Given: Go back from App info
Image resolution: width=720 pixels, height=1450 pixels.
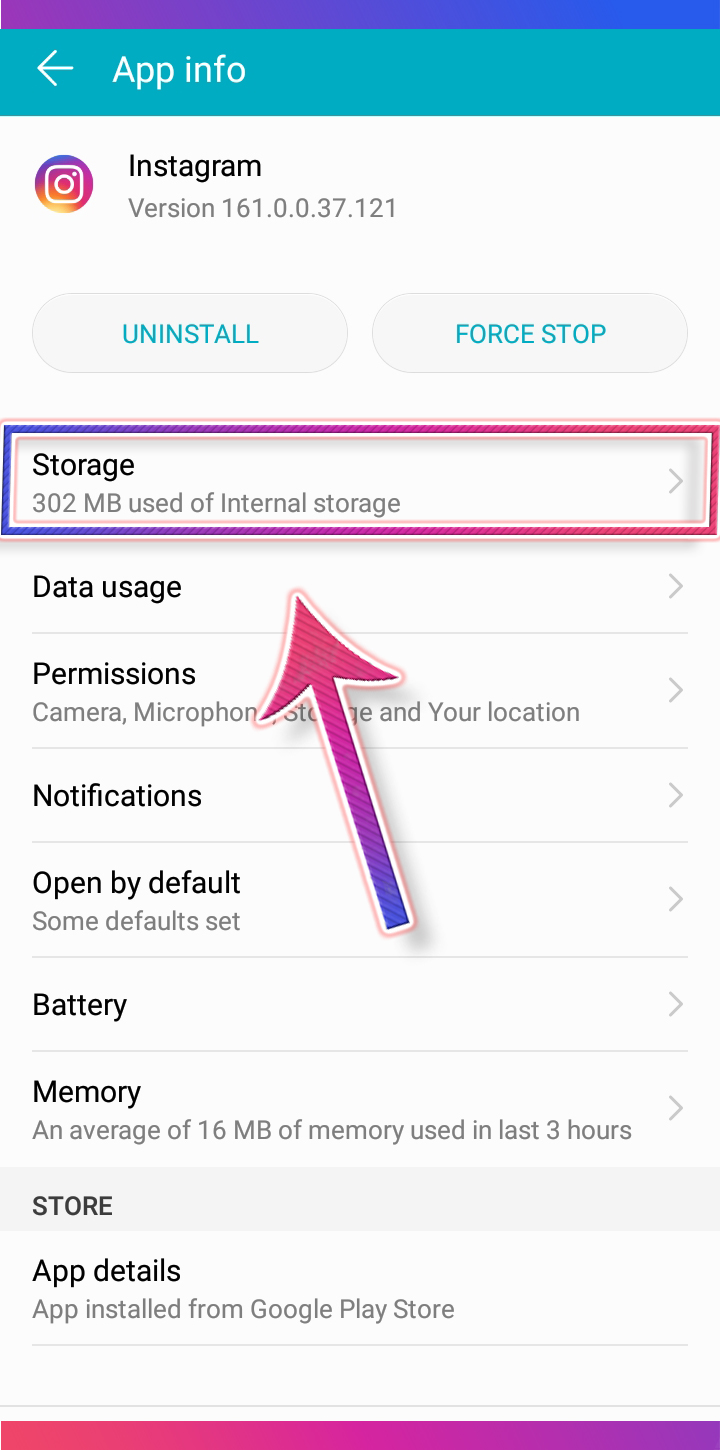Looking at the screenshot, I should [55, 69].
